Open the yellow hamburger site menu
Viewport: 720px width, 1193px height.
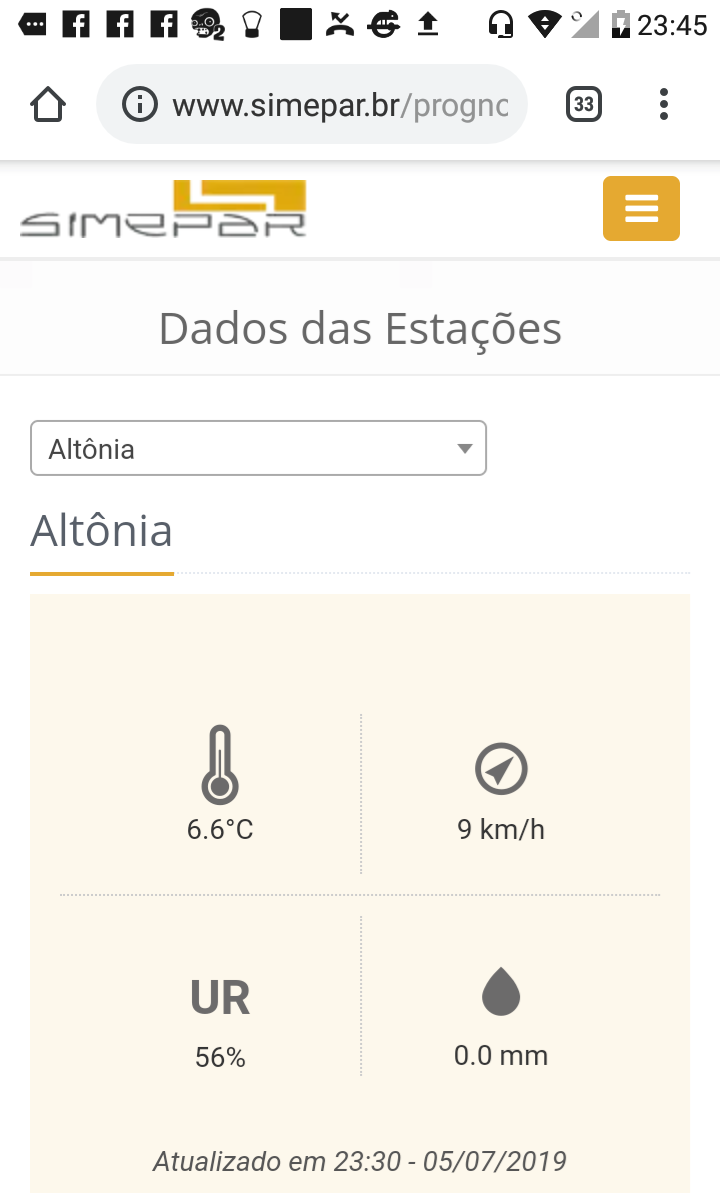click(641, 208)
